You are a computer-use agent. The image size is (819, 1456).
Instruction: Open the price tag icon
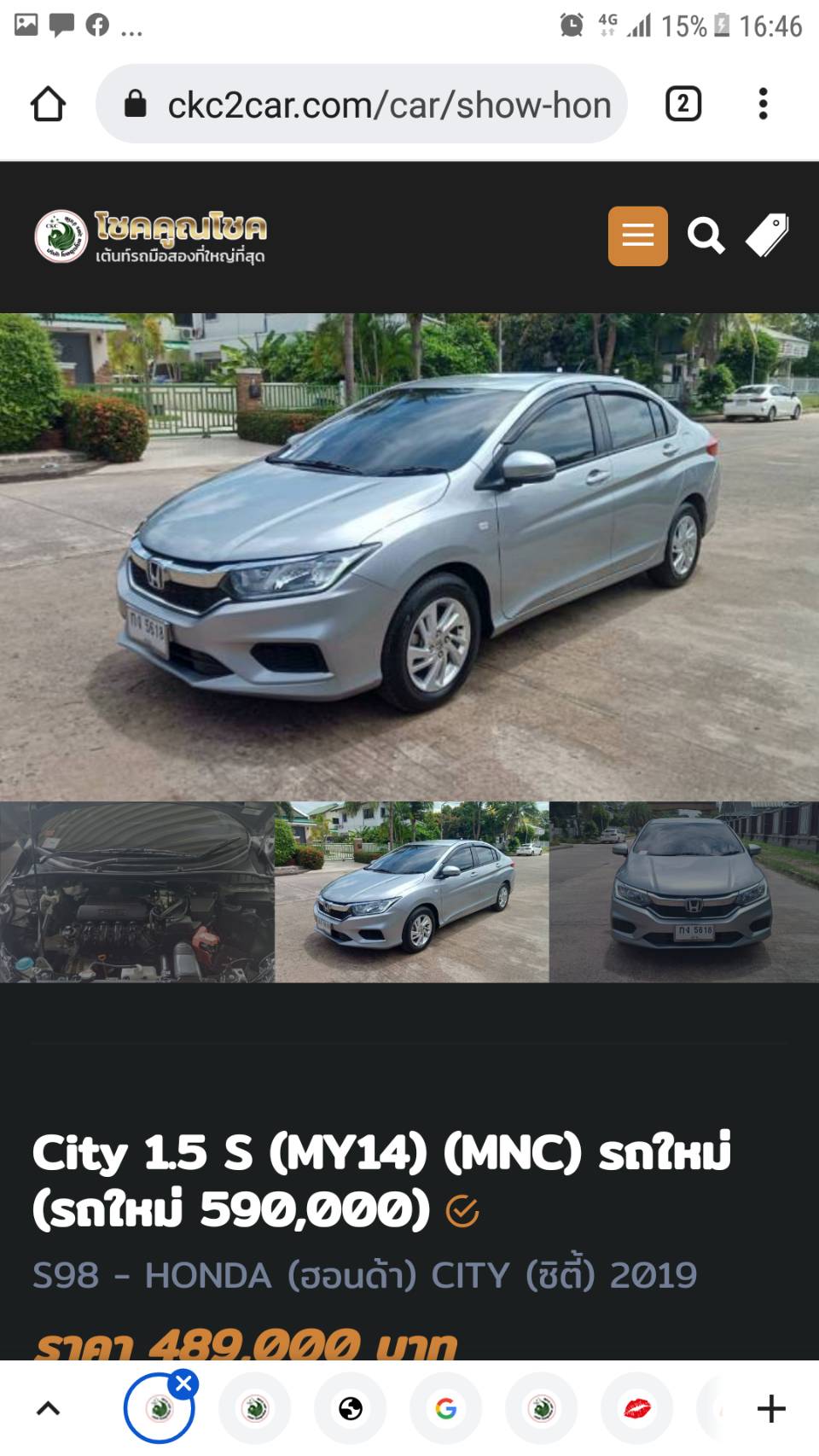[767, 236]
